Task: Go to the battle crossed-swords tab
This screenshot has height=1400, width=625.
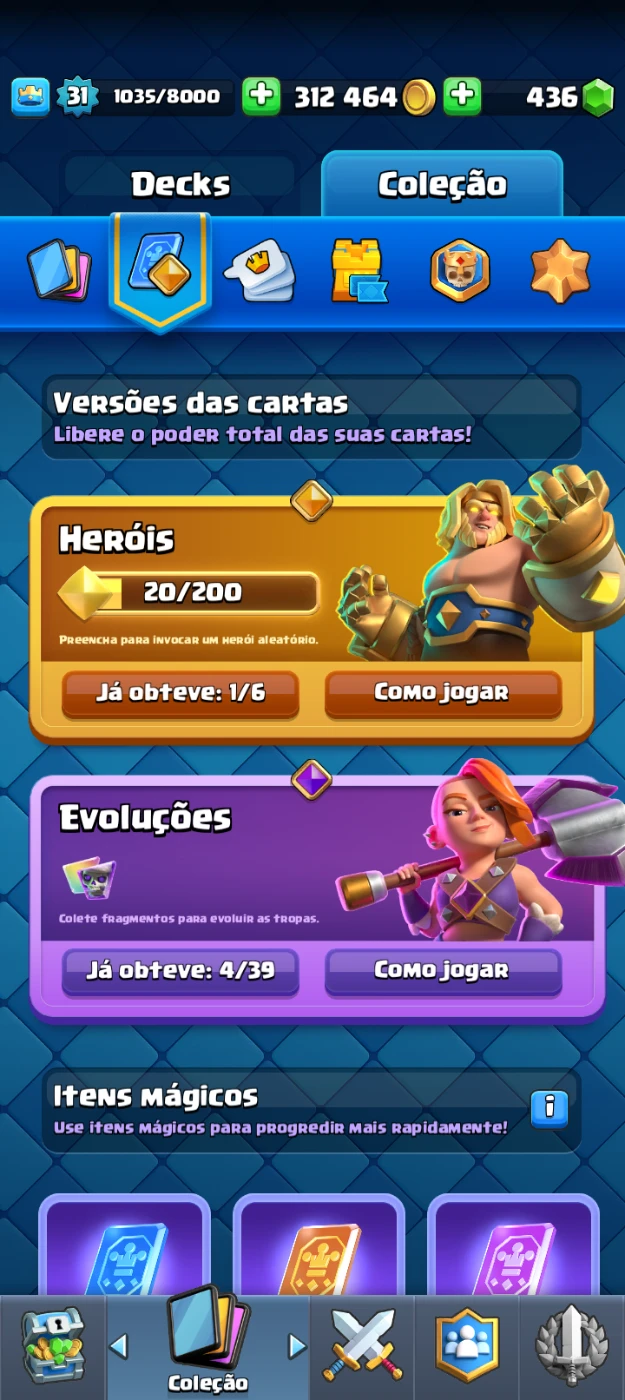Action: pyautogui.click(x=364, y=1347)
